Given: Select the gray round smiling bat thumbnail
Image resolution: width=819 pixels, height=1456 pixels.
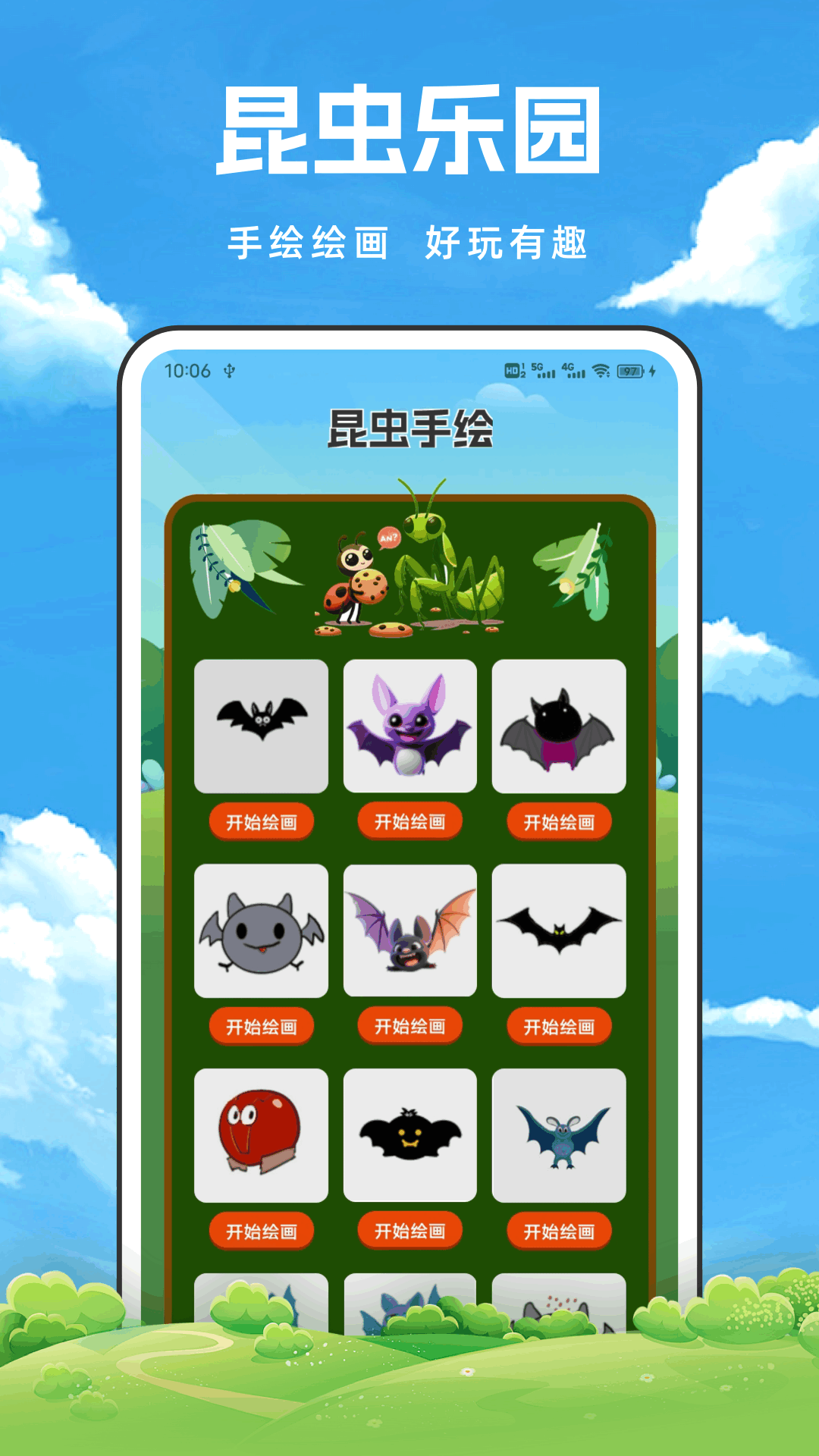Looking at the screenshot, I should pyautogui.click(x=263, y=931).
